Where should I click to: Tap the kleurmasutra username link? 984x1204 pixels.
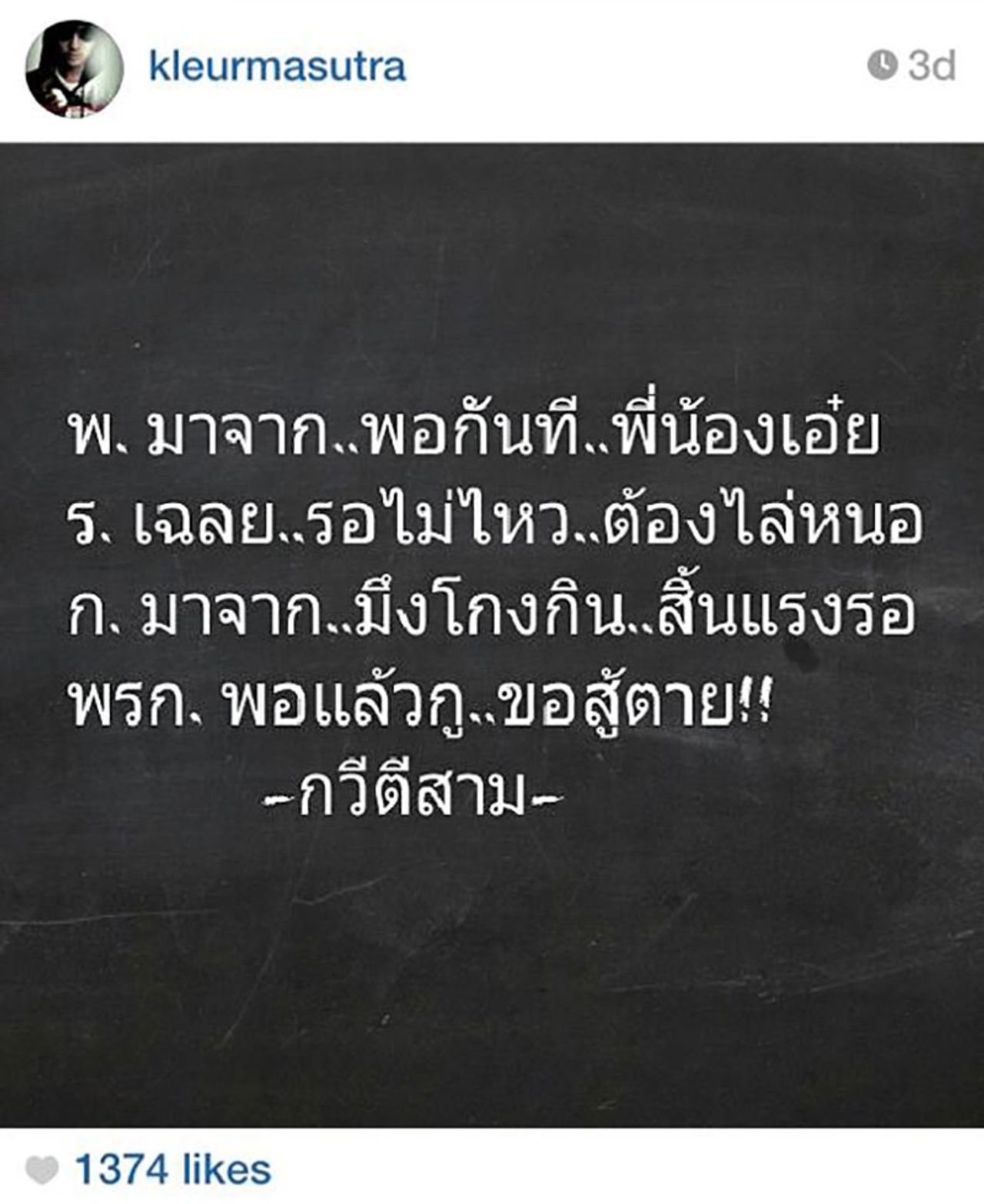(277, 66)
